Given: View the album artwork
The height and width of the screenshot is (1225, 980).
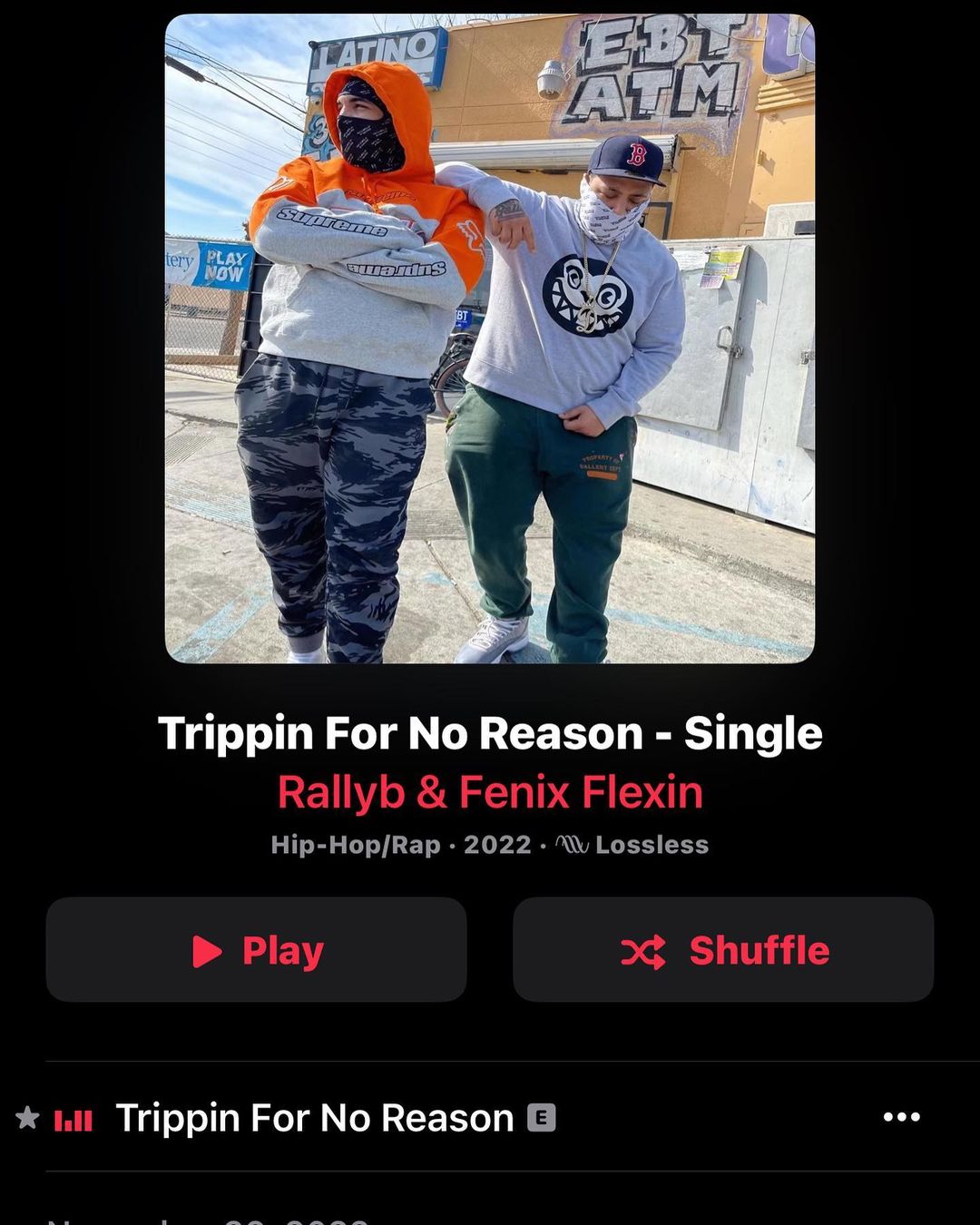Looking at the screenshot, I should 490,338.
